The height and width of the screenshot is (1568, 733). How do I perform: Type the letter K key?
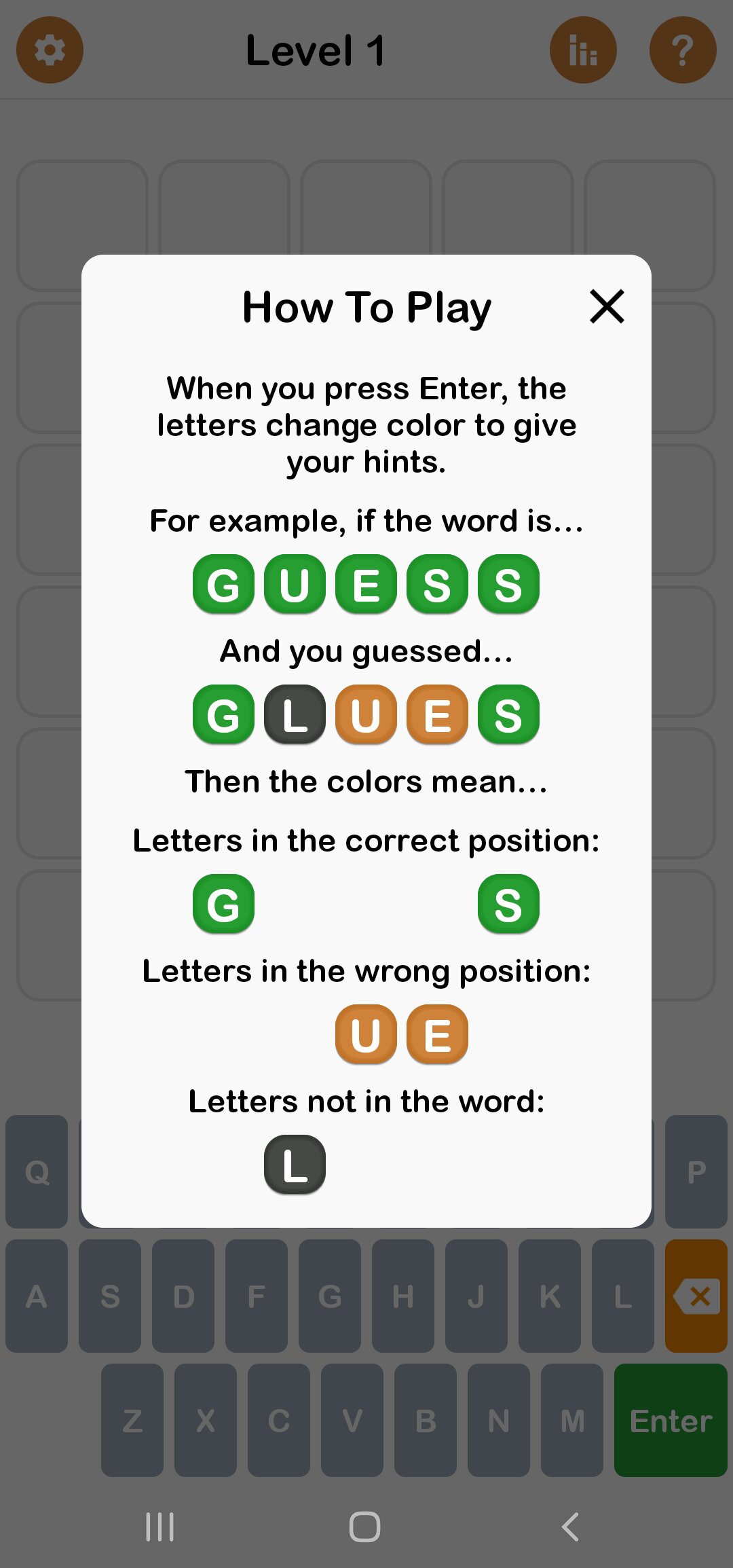coord(550,1296)
